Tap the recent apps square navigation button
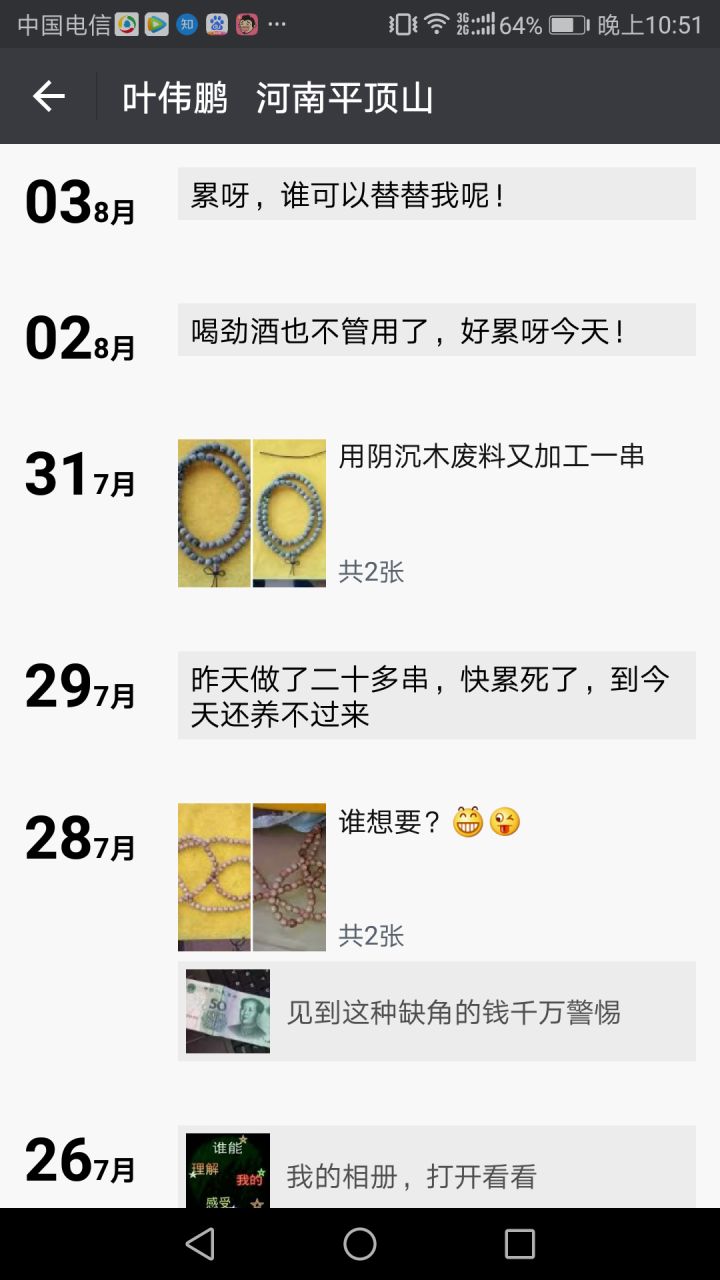 tap(519, 1244)
